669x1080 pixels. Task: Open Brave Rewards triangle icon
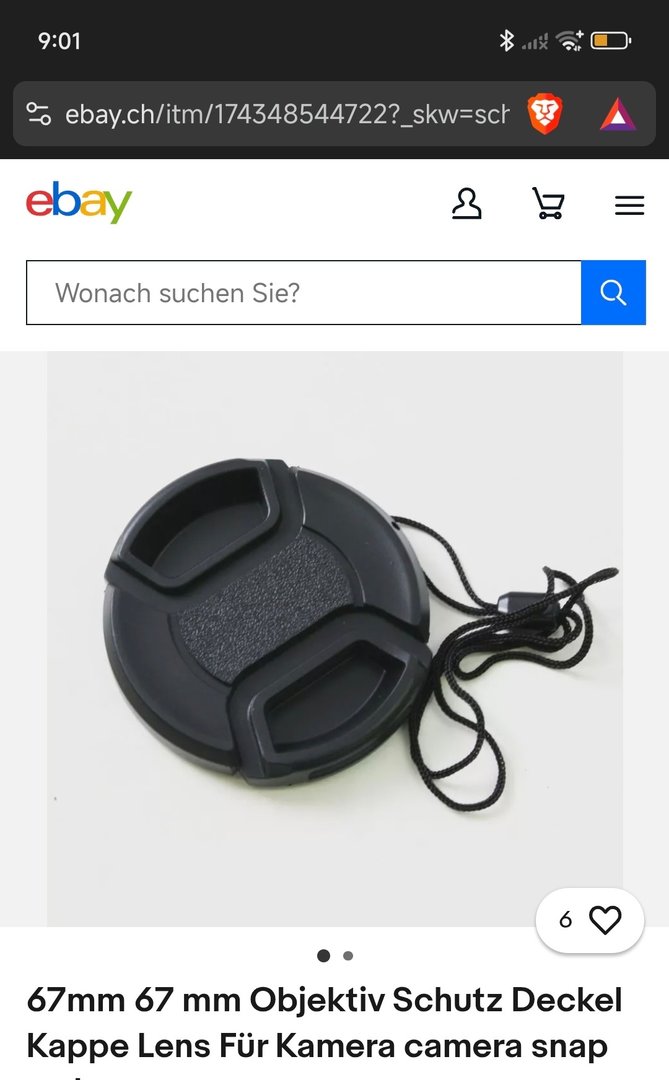(617, 115)
